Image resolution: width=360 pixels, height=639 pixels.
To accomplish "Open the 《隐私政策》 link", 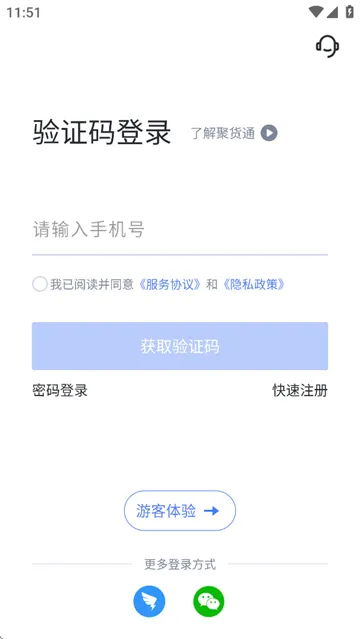I will pos(253,284).
